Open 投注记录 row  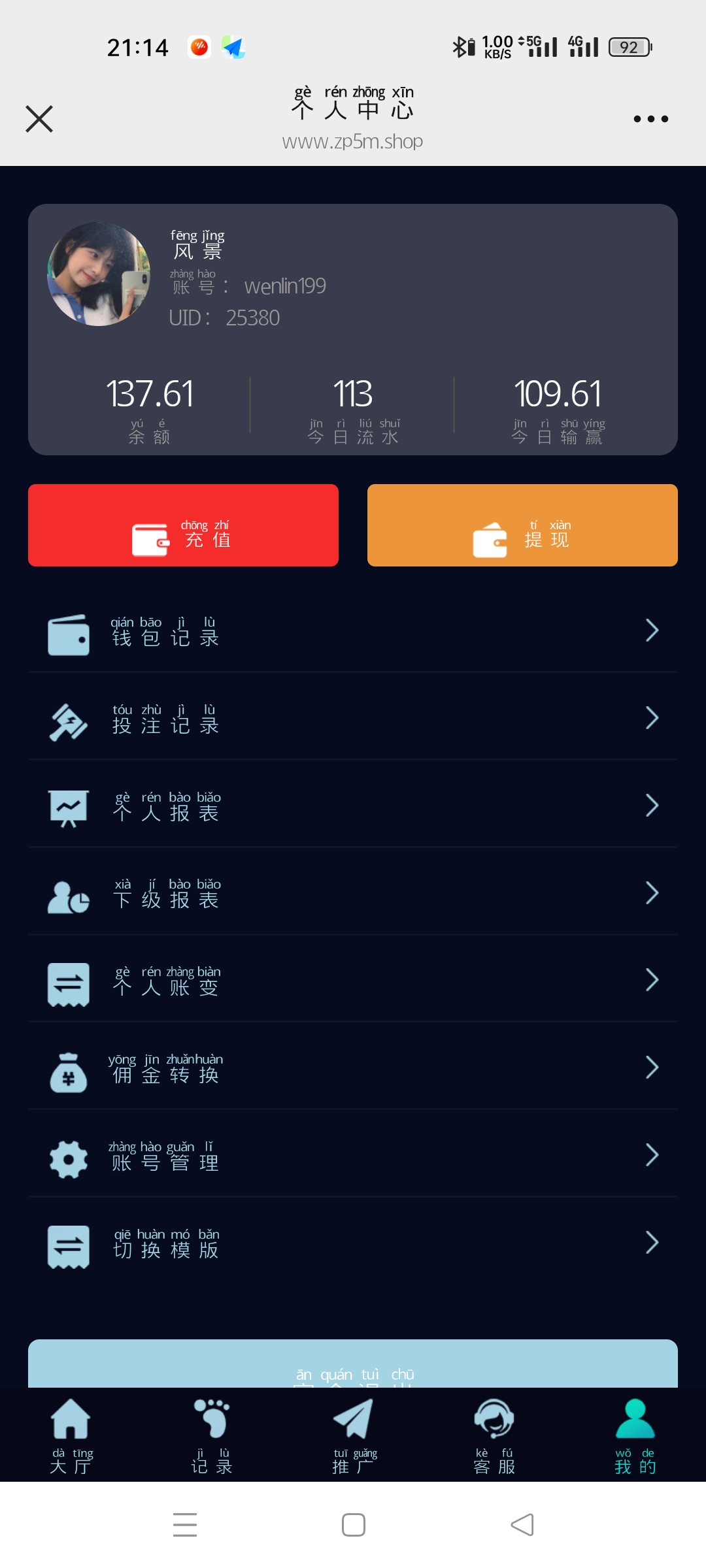click(x=353, y=719)
